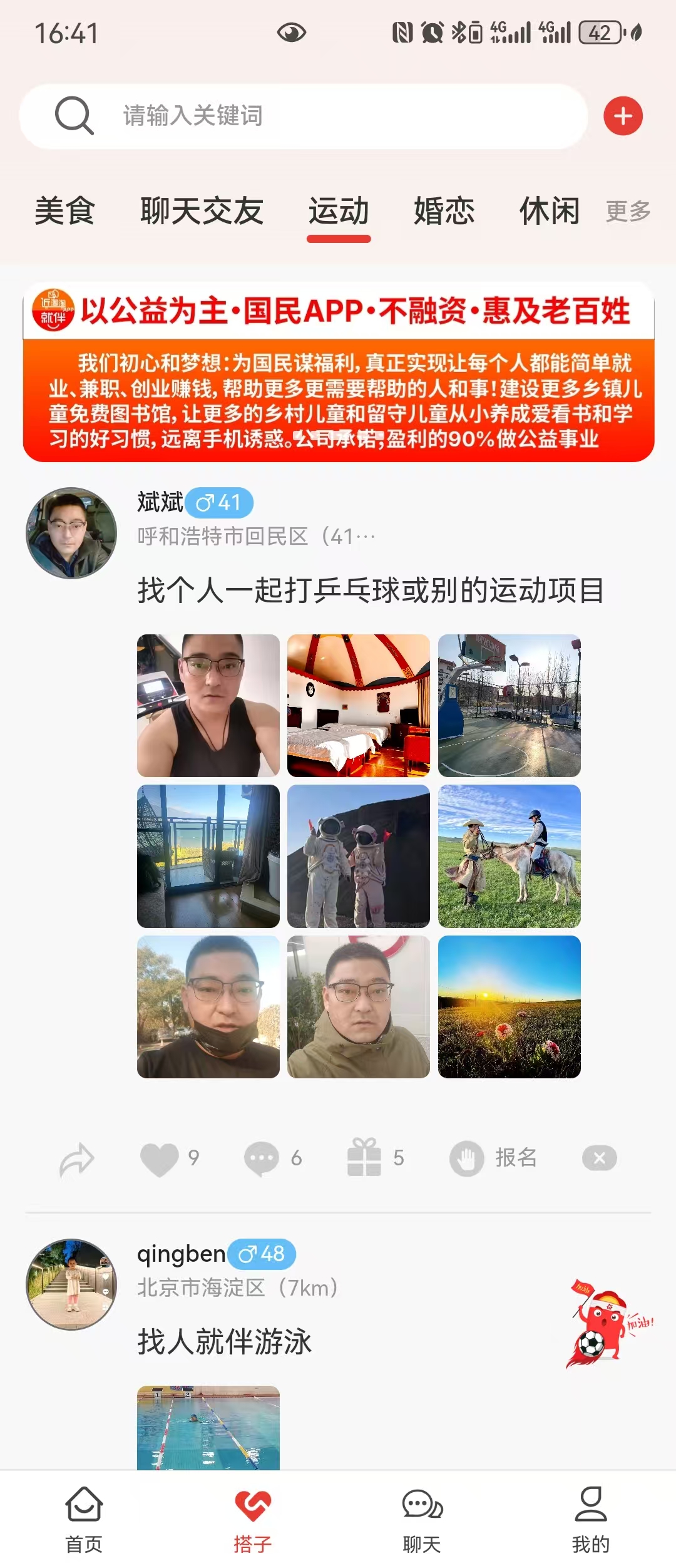Like 斌斌's post
The width and height of the screenshot is (676, 1568).
tap(160, 1159)
